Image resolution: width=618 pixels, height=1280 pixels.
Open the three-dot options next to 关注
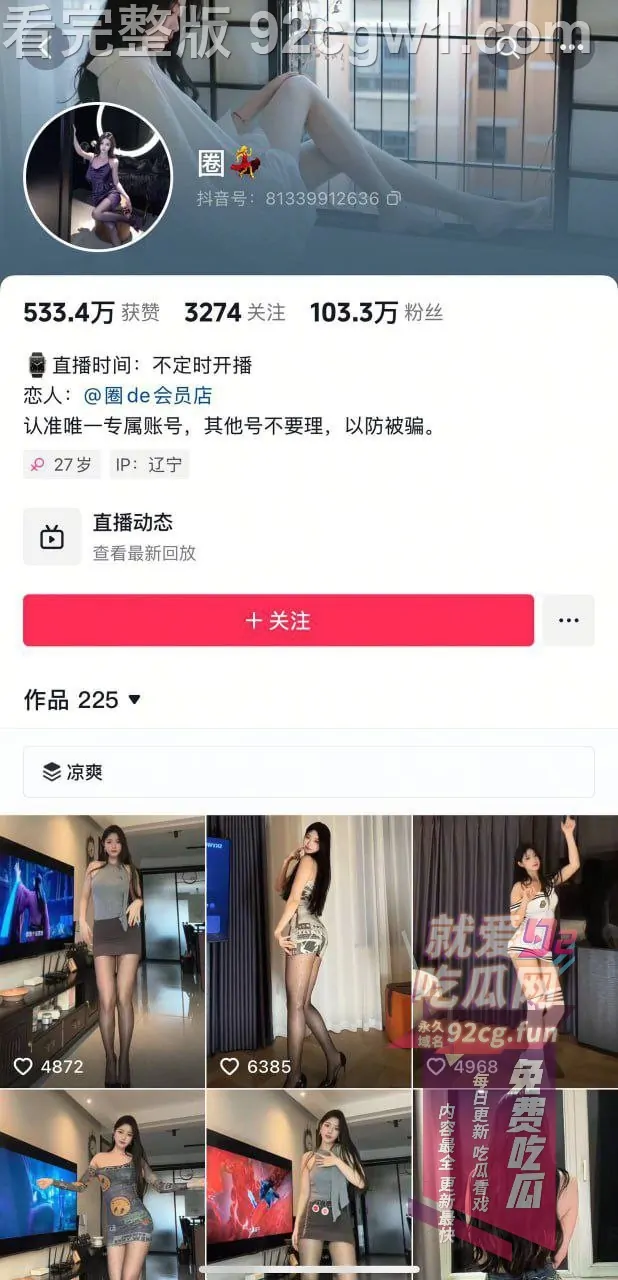point(568,621)
